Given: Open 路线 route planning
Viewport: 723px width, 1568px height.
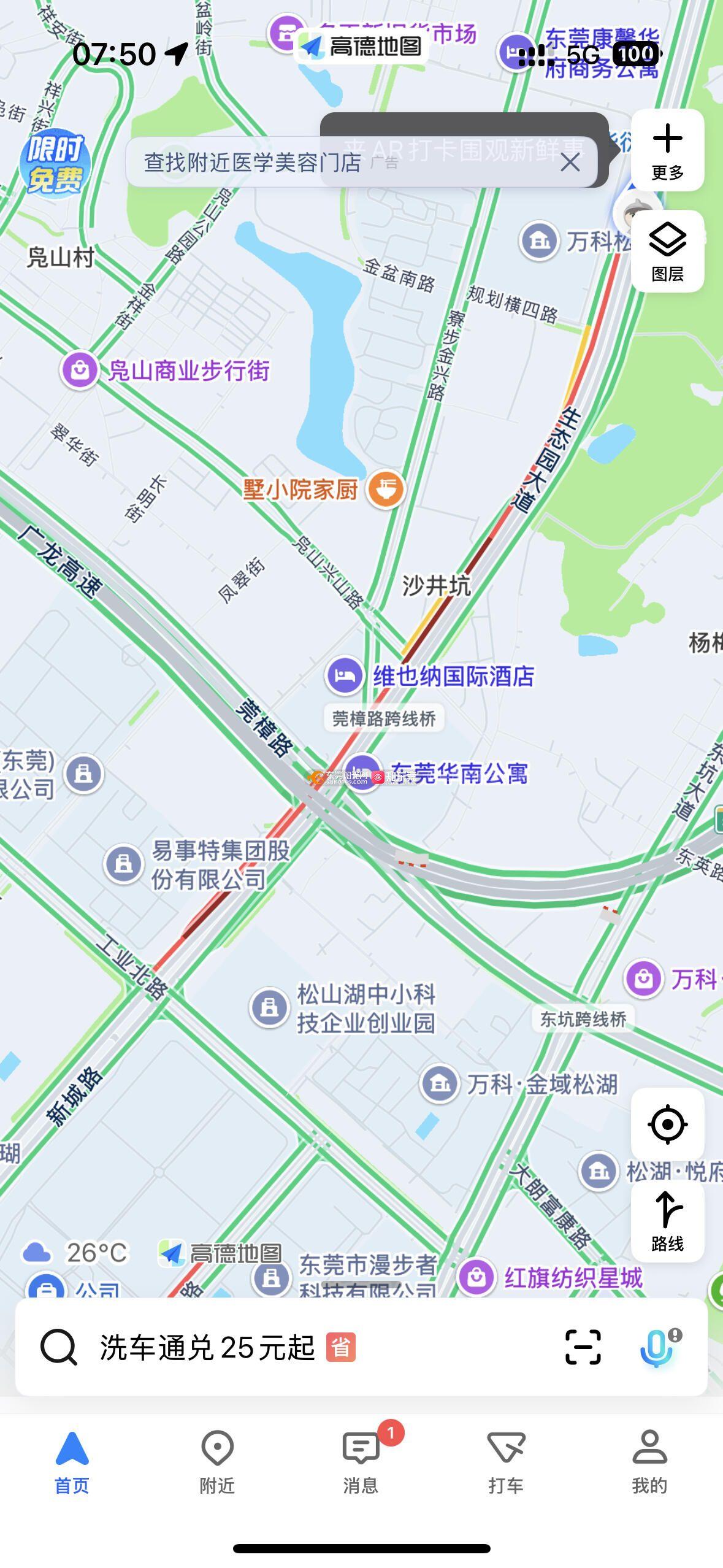Looking at the screenshot, I should (667, 1220).
